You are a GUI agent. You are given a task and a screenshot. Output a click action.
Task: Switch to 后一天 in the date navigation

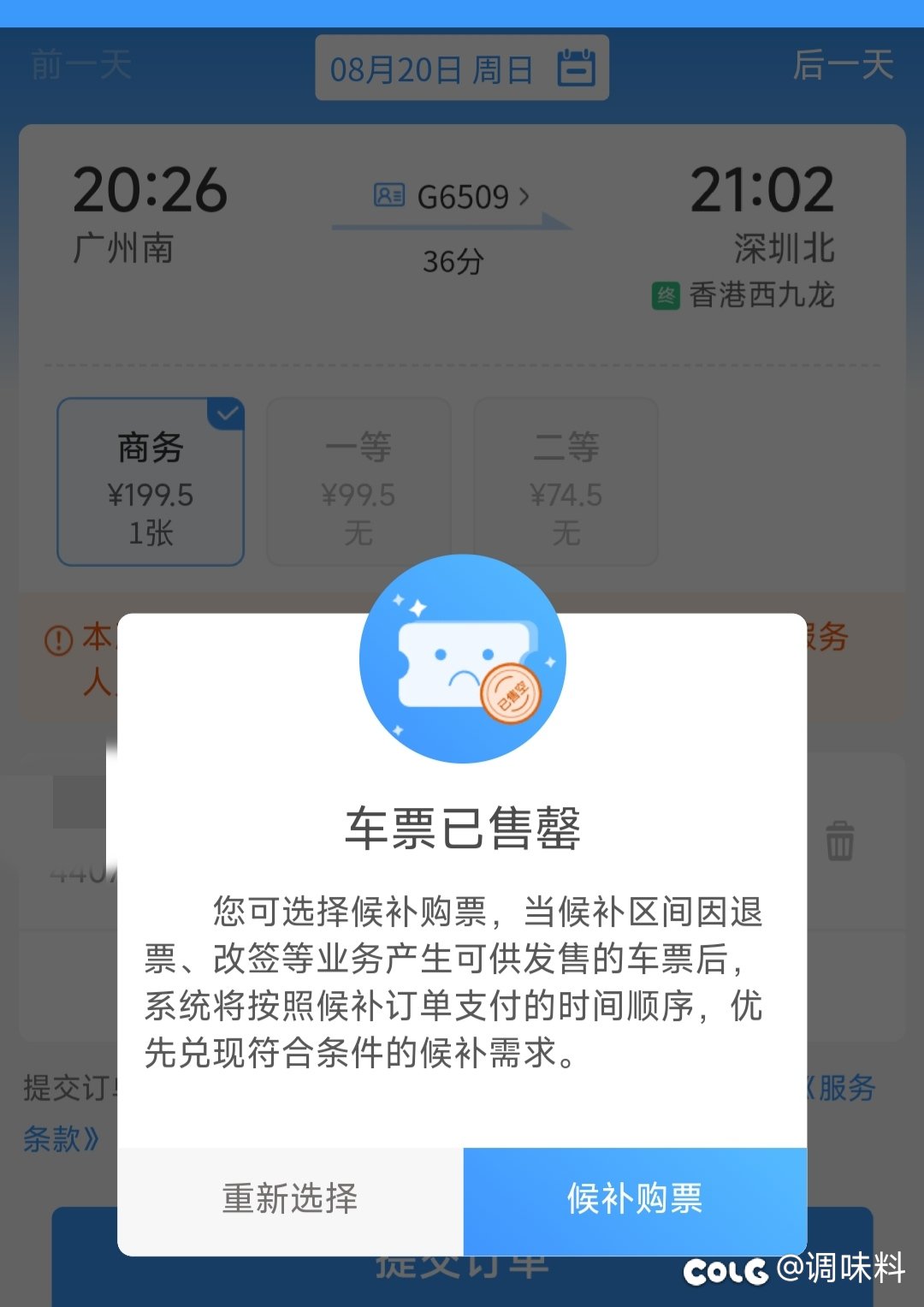pos(844,67)
